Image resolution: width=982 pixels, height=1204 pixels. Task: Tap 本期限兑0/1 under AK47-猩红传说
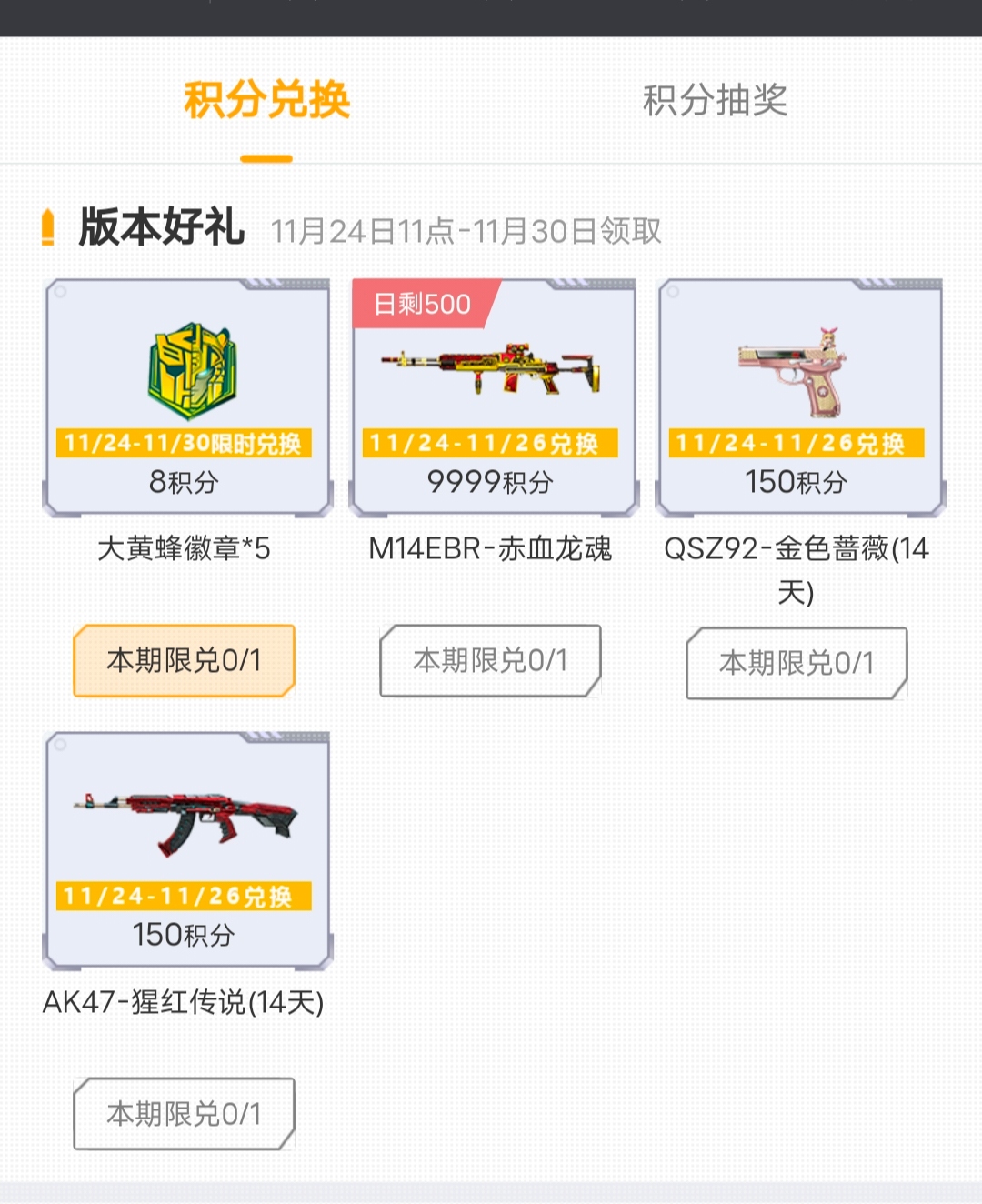(184, 1113)
